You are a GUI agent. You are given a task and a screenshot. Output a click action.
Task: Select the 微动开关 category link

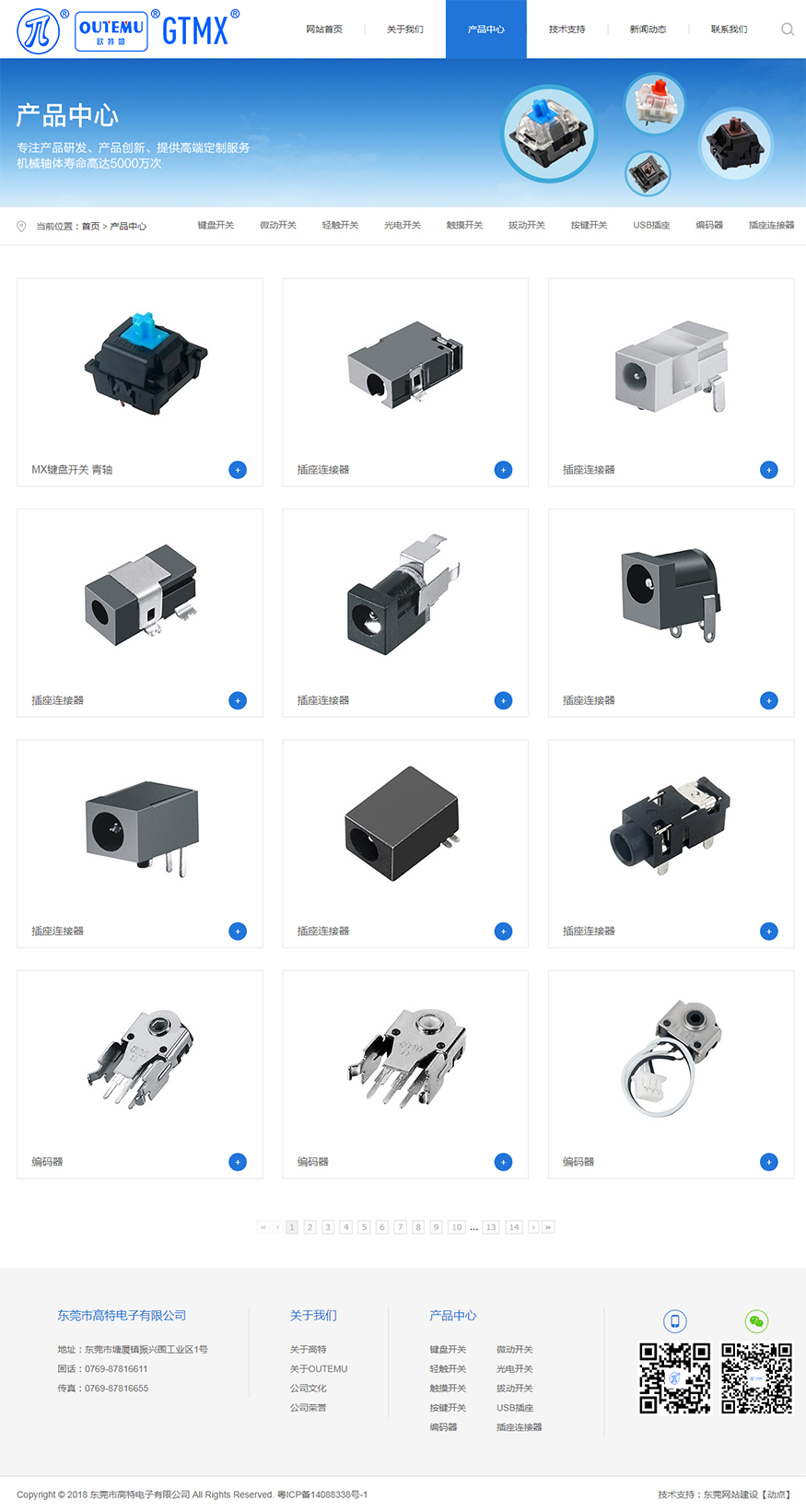pos(278,226)
